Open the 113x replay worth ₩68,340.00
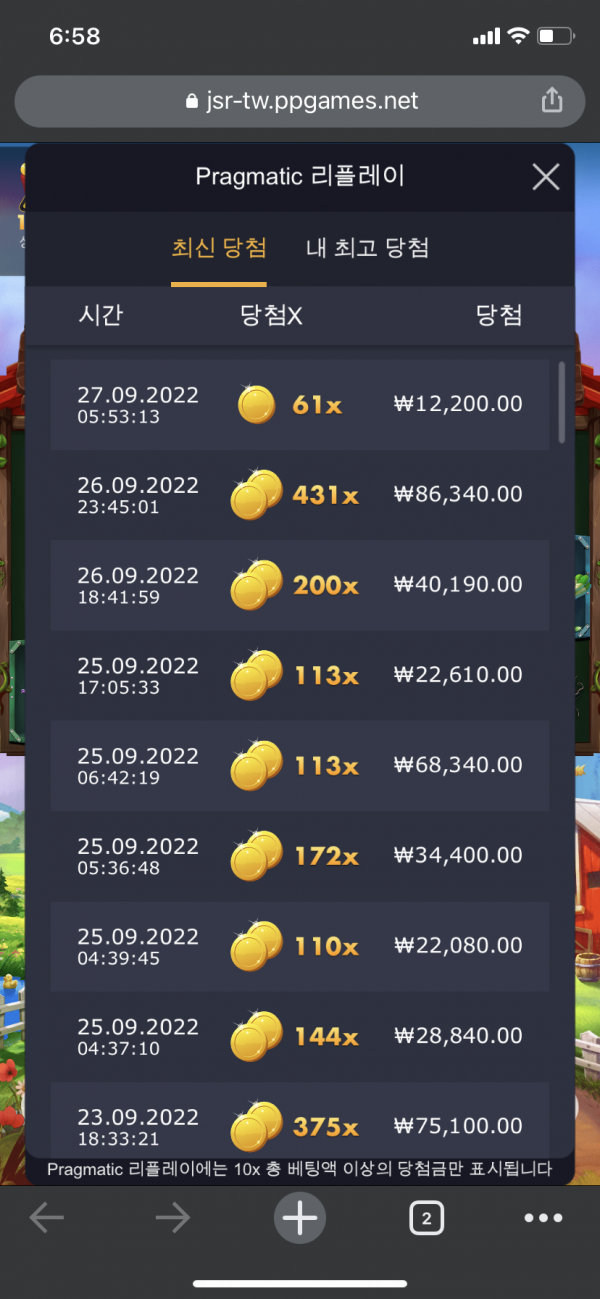600x1299 pixels. click(299, 765)
